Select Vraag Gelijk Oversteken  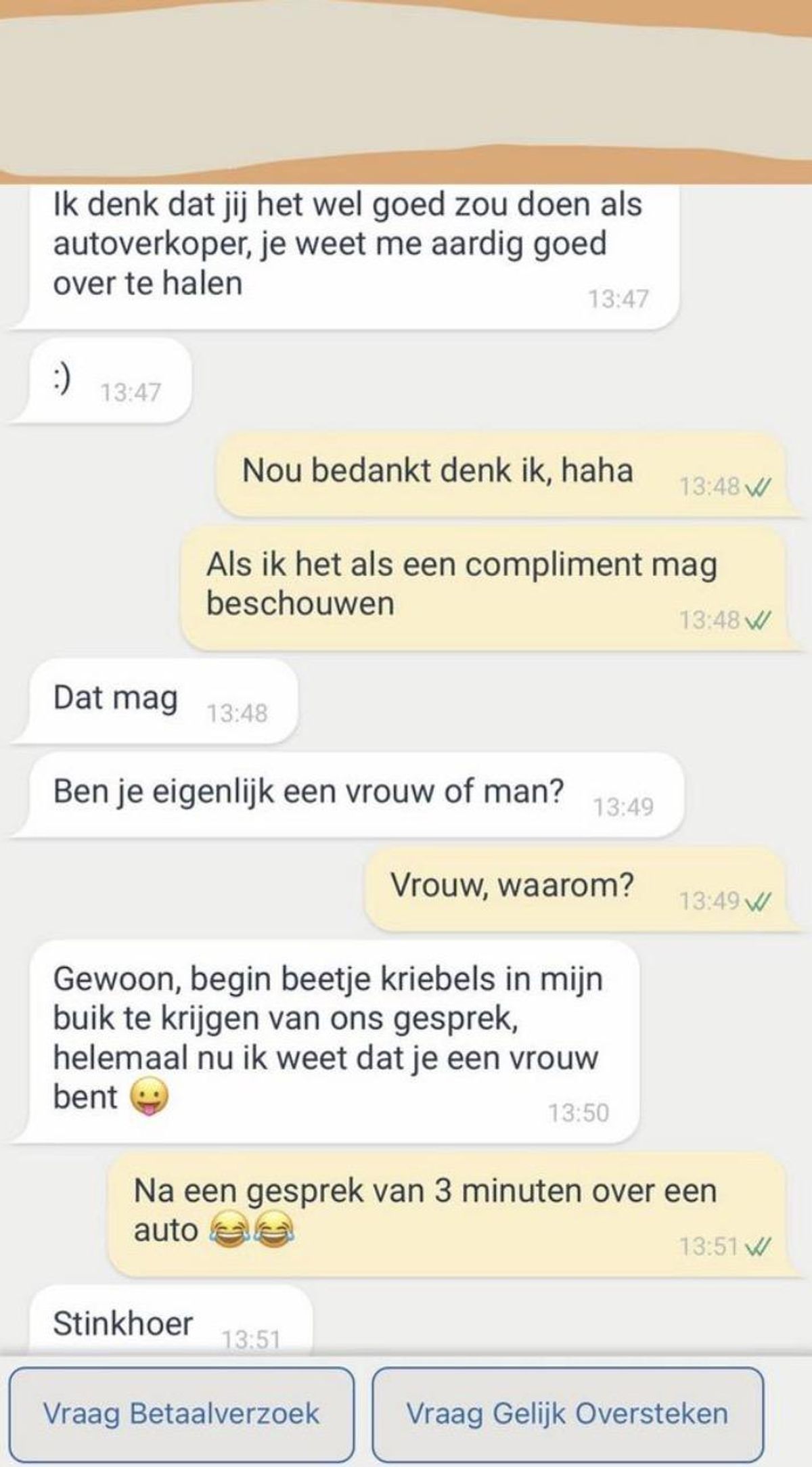coord(567,1414)
